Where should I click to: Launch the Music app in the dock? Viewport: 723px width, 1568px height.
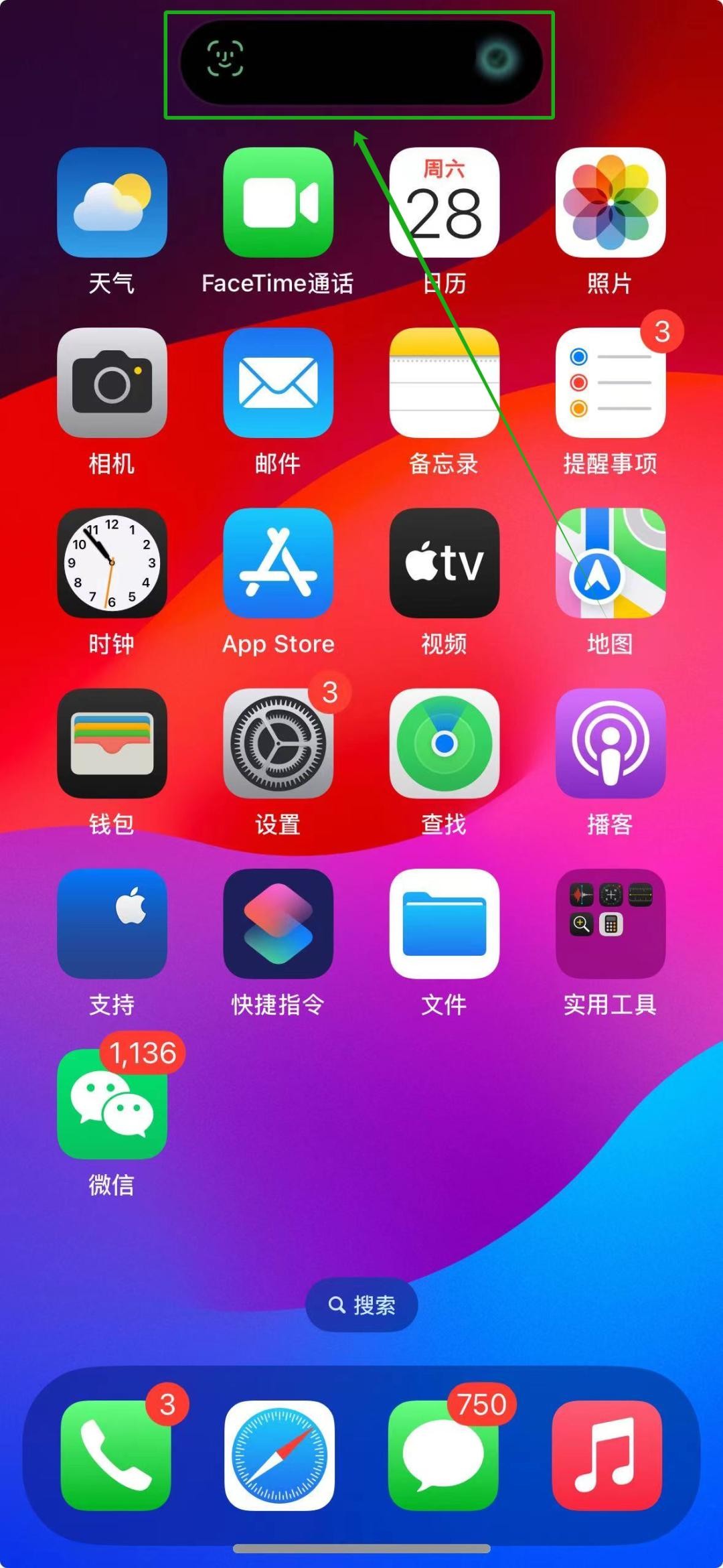(607, 1455)
